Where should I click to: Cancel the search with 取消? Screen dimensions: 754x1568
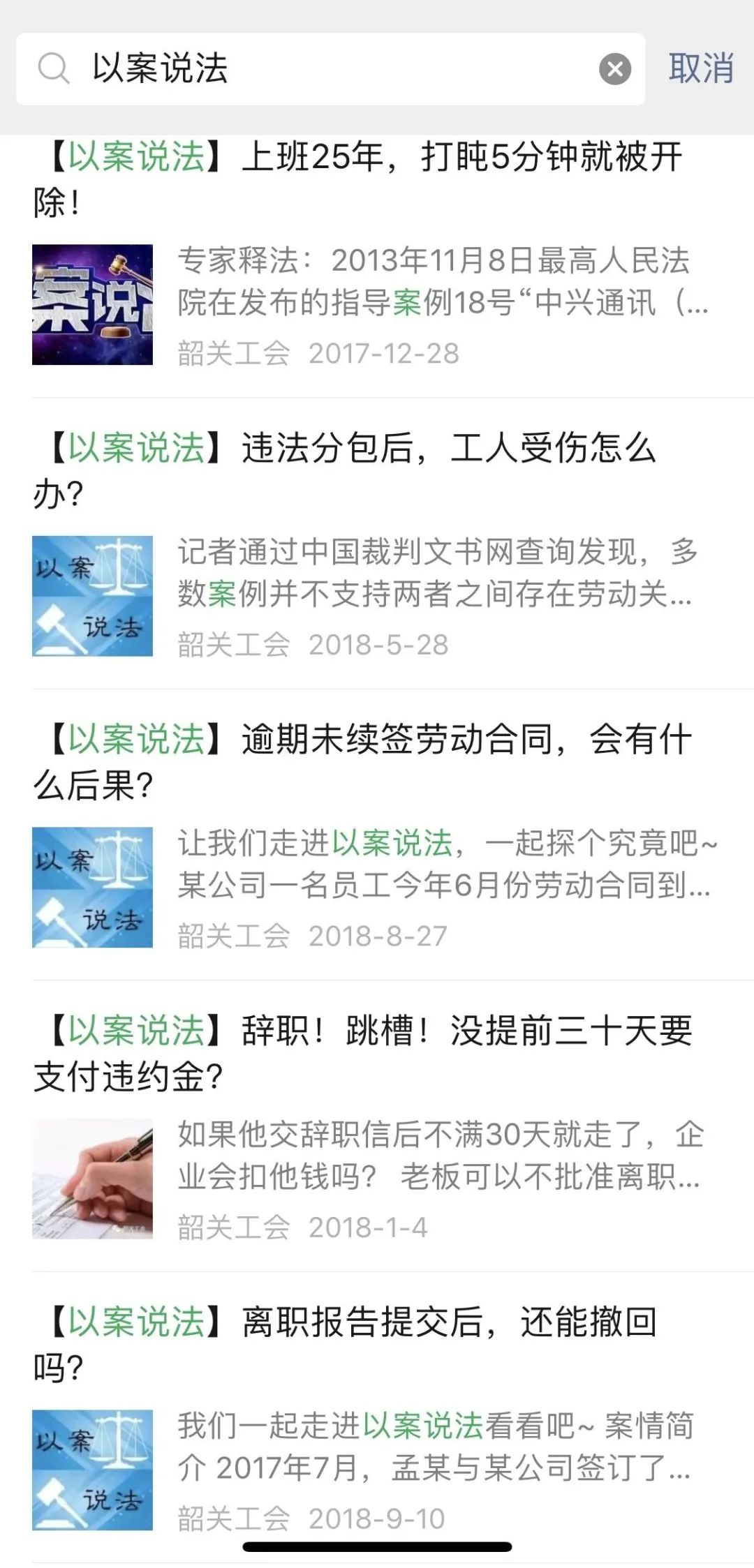(700, 69)
